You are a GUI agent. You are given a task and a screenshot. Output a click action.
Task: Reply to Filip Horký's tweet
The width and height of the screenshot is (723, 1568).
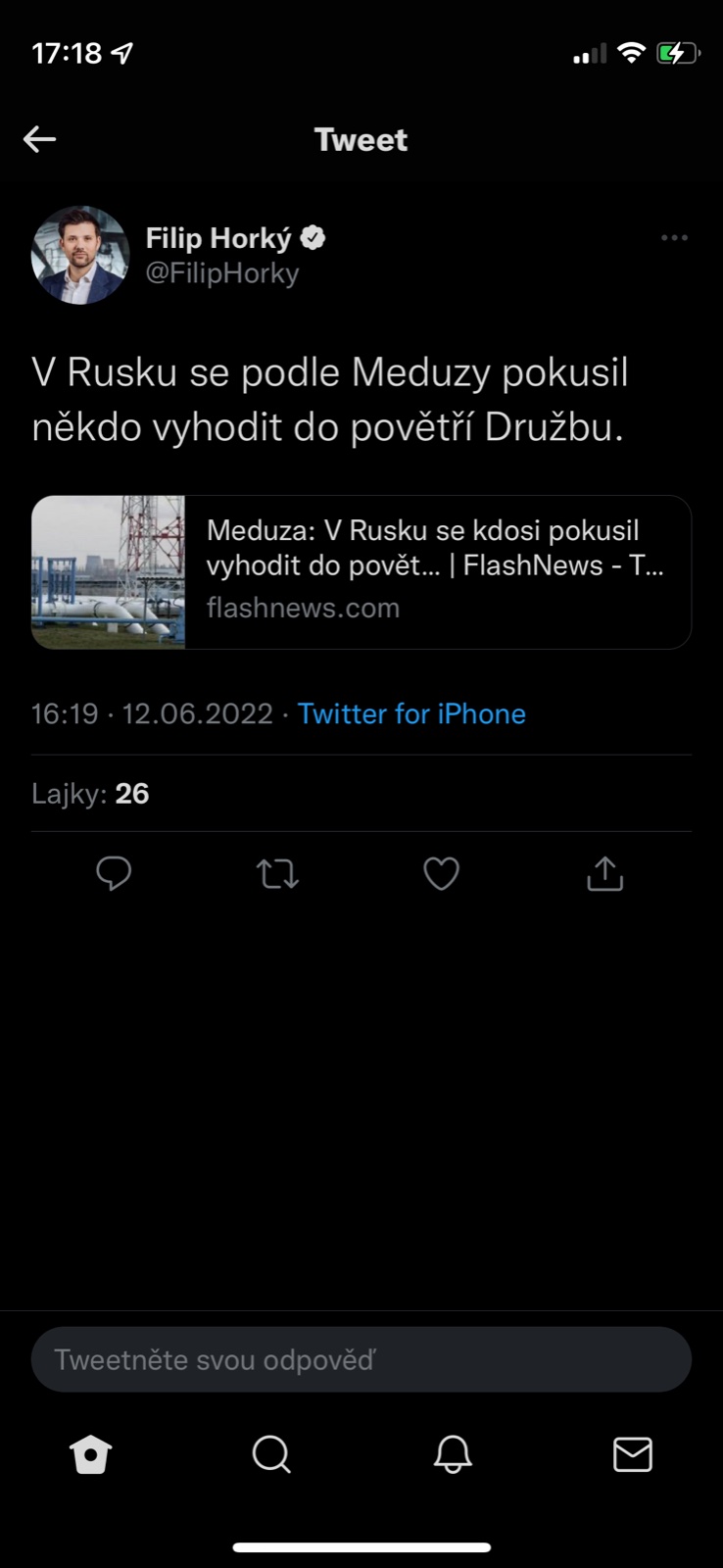pyautogui.click(x=114, y=873)
